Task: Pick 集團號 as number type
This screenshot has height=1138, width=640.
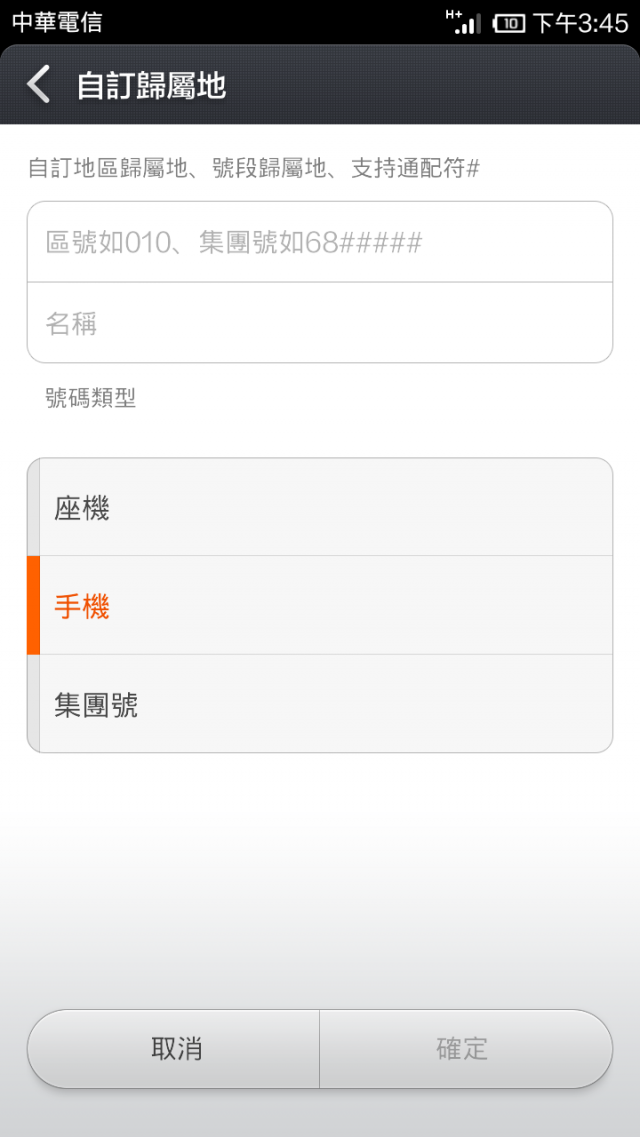Action: (x=320, y=704)
